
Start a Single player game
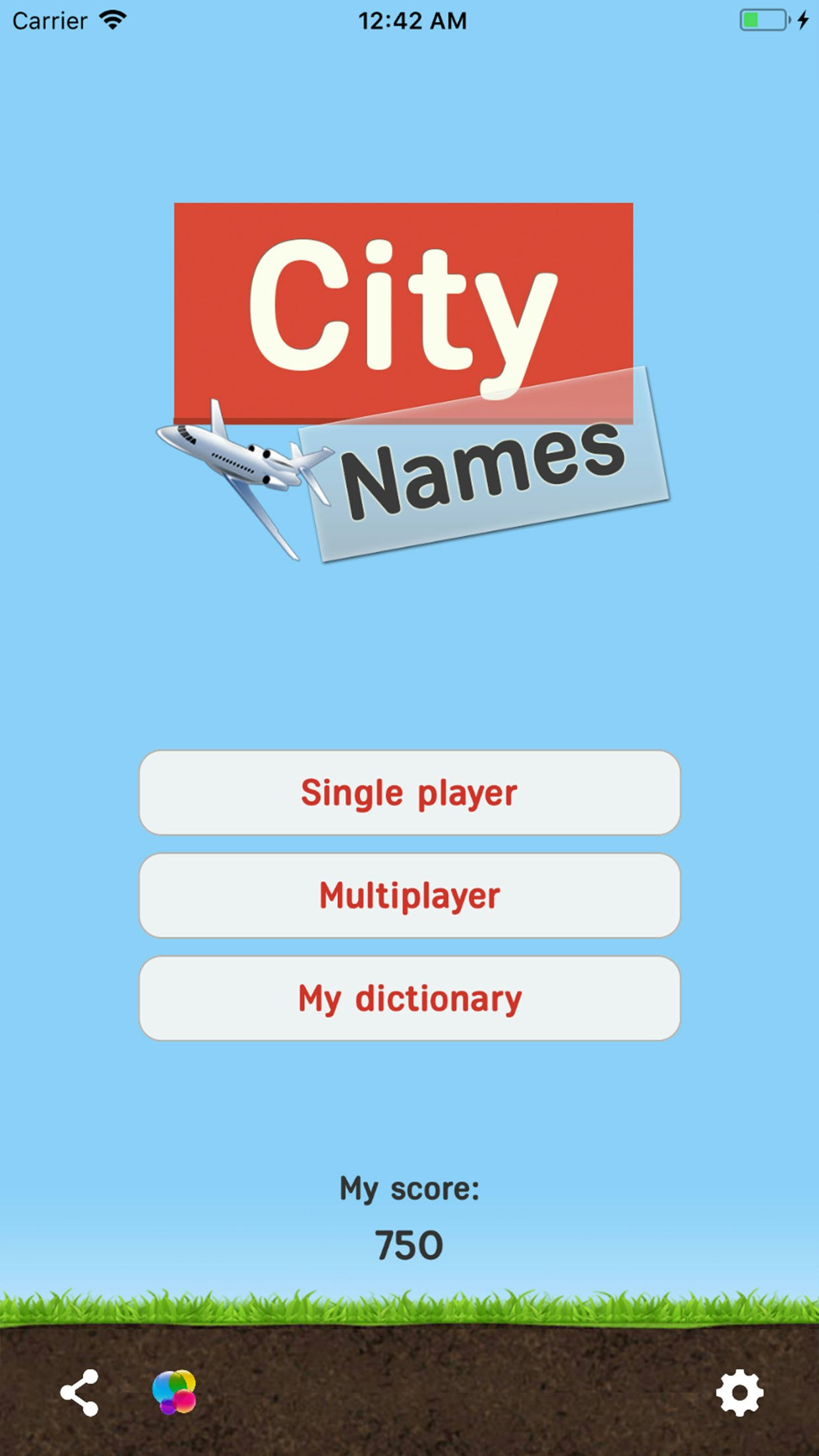[x=409, y=793]
